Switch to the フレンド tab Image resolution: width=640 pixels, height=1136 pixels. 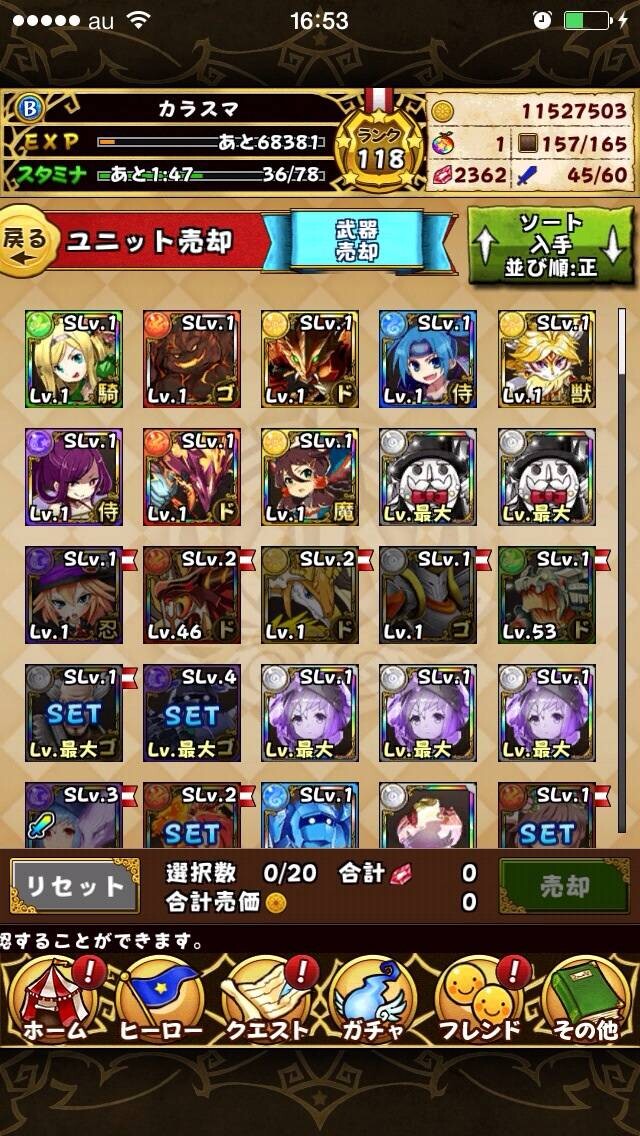[482, 1000]
